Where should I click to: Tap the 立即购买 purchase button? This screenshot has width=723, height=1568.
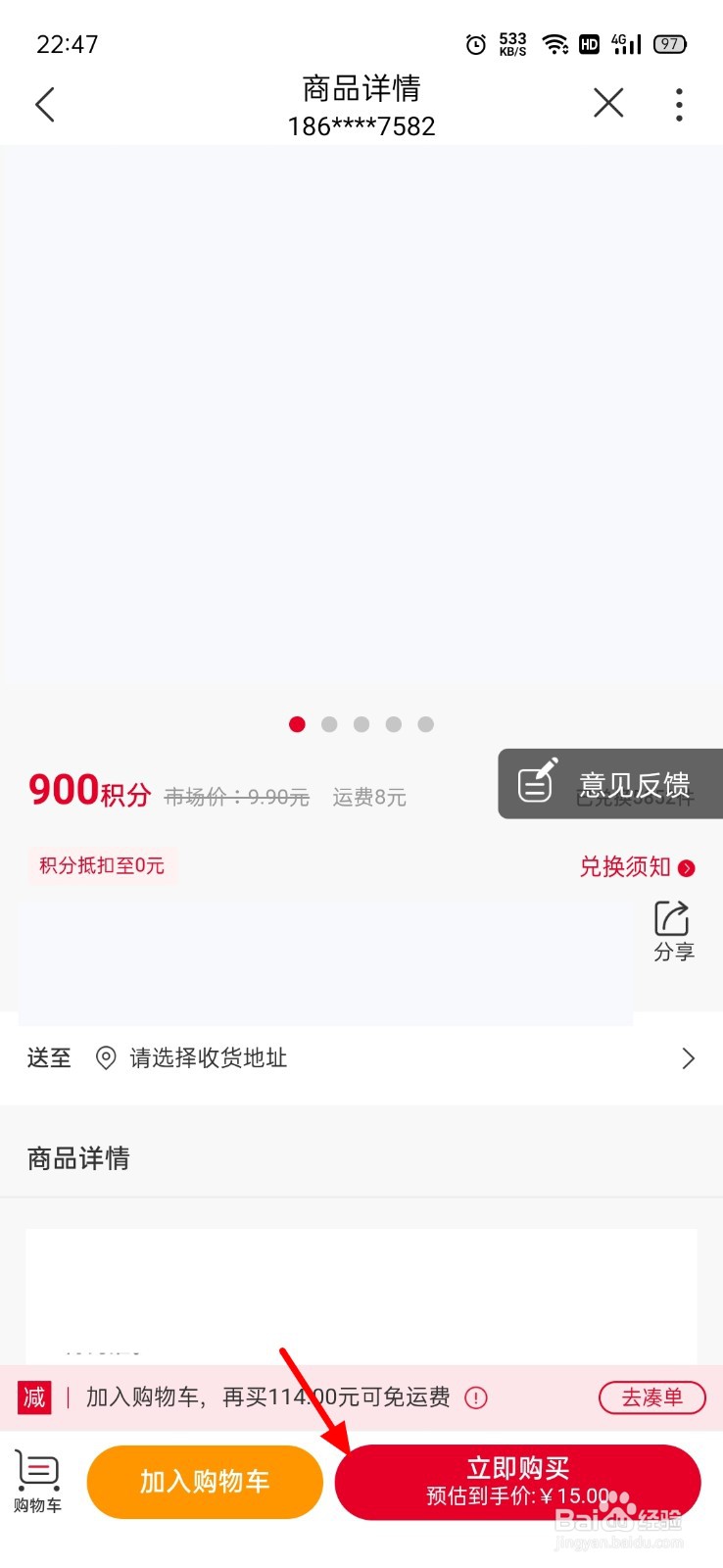point(519,1482)
